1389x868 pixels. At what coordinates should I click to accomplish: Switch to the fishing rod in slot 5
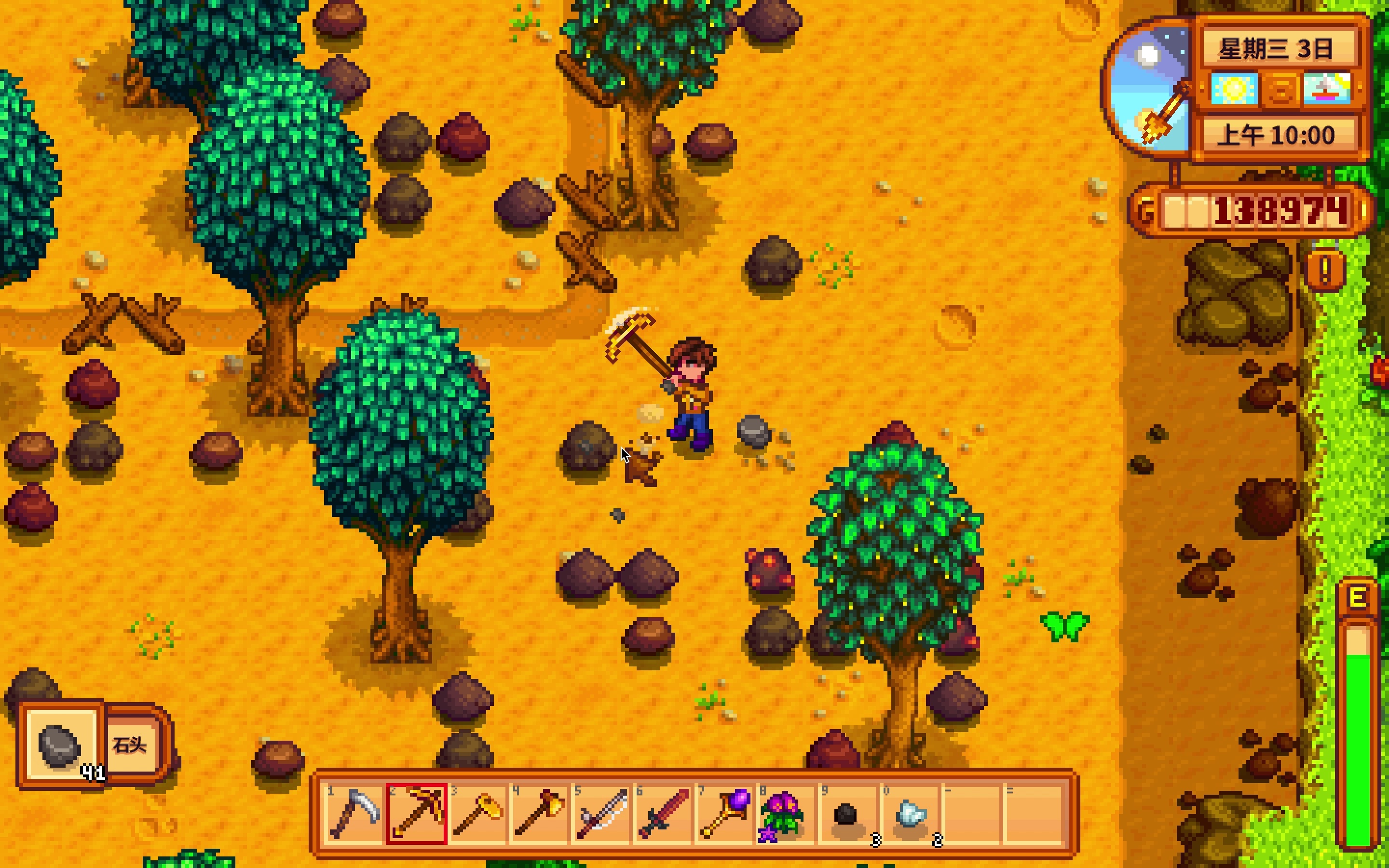point(602,814)
